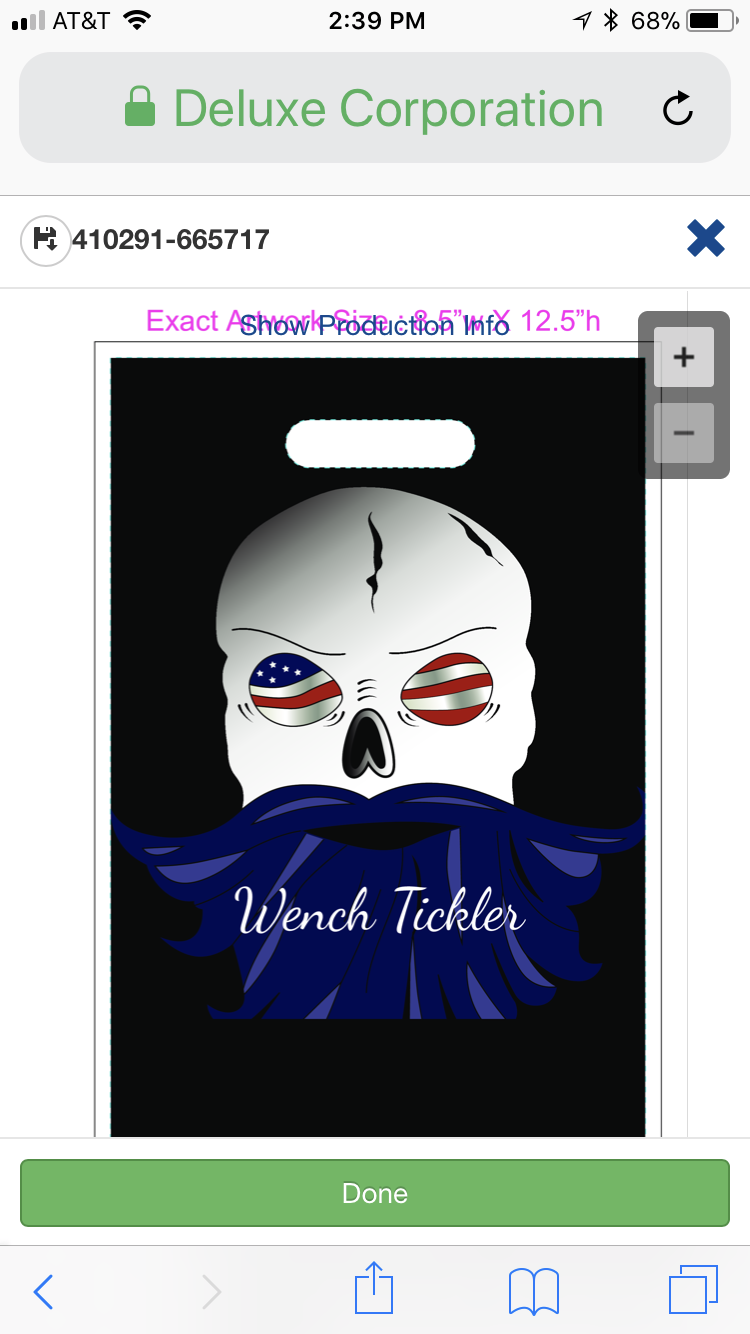Open Safari bookmarks
Viewport: 750px width, 1334px height.
tap(534, 1292)
